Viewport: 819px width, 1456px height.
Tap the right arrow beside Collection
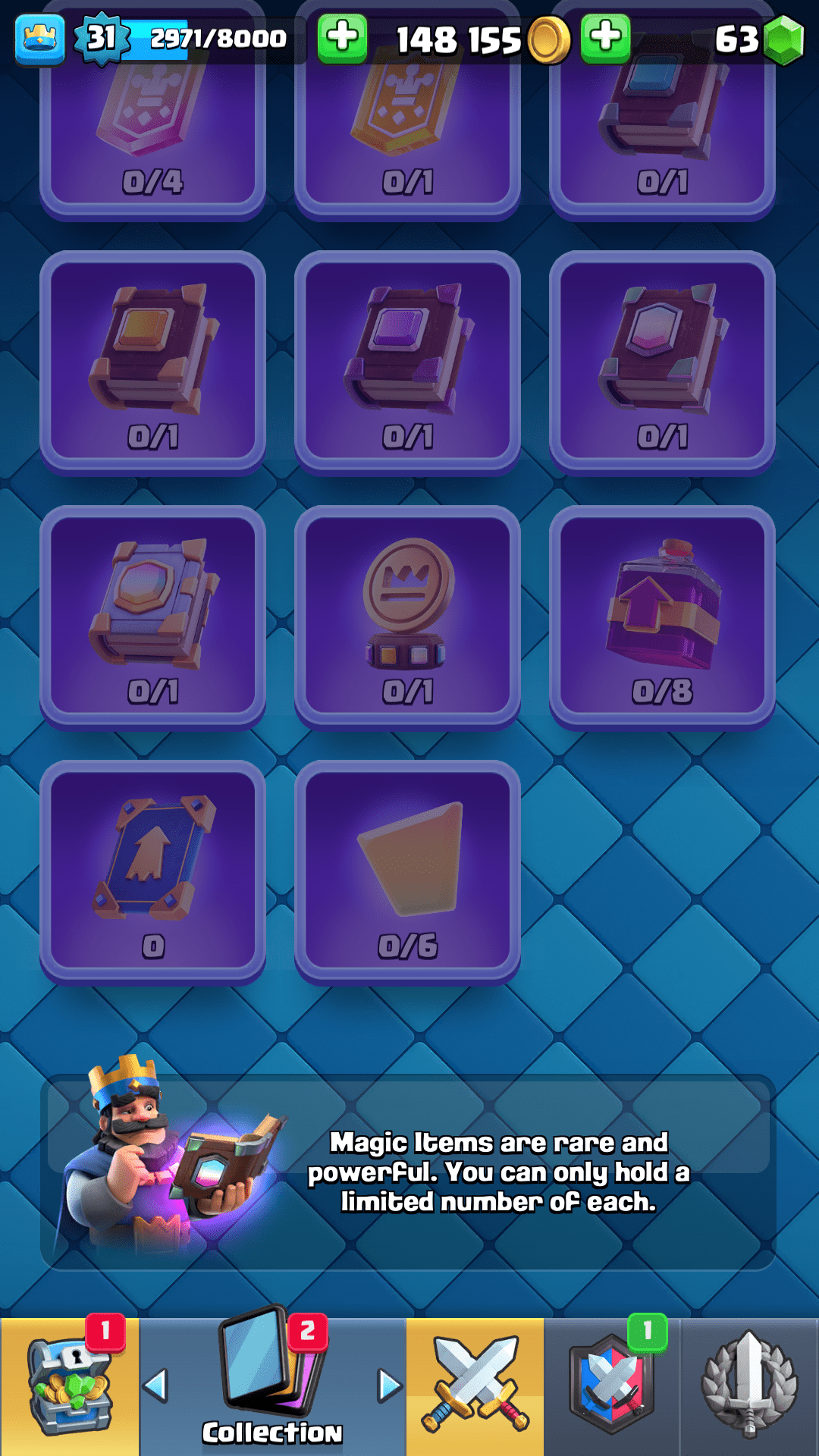389,1386
